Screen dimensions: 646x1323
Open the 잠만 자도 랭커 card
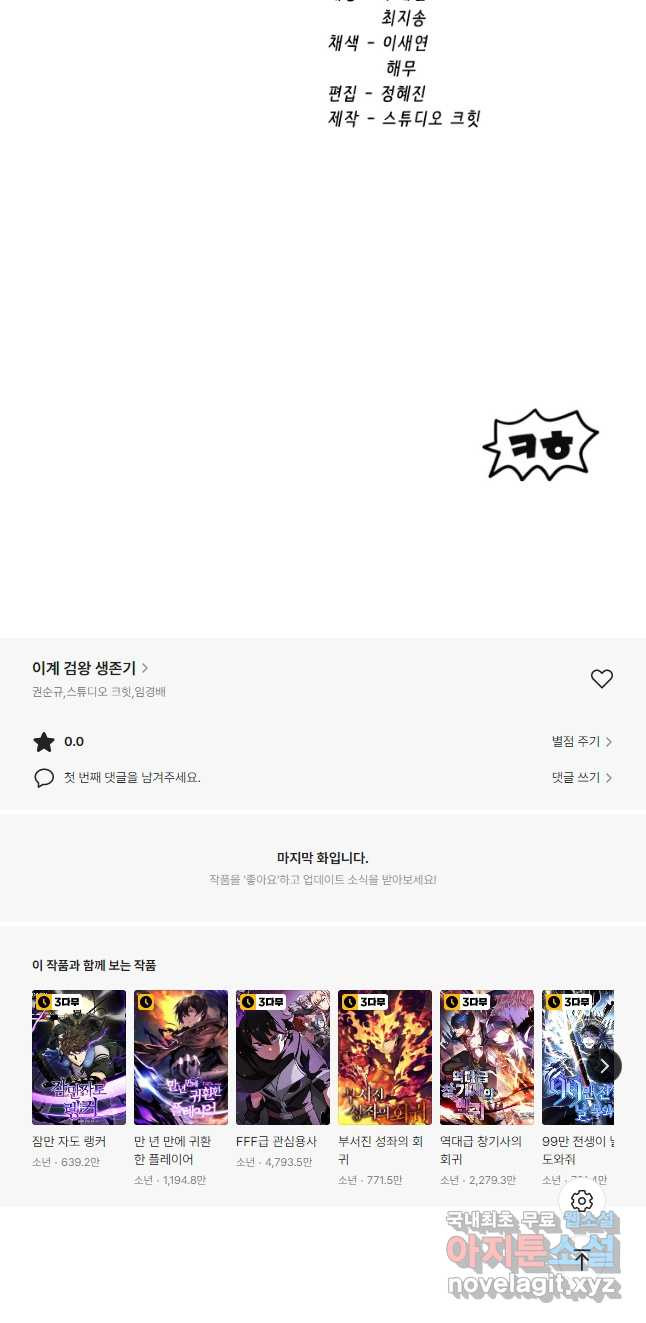tap(79, 1058)
